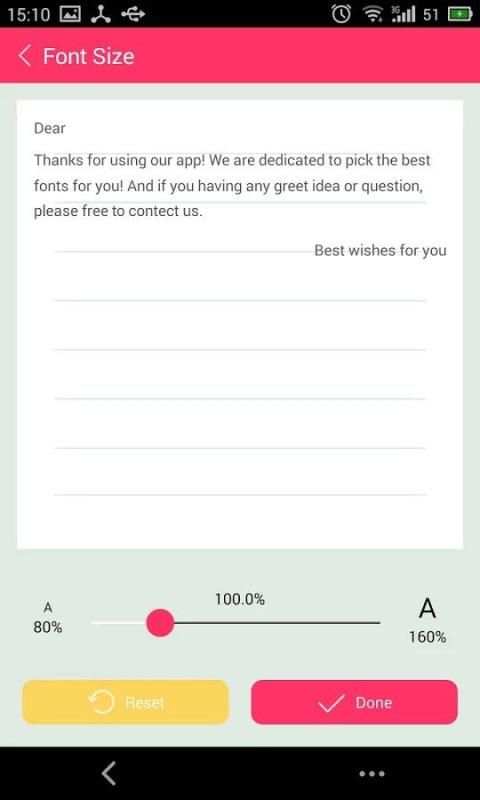Screen dimensions: 480x800
Task: Tap the Reset button
Action: [125, 702]
